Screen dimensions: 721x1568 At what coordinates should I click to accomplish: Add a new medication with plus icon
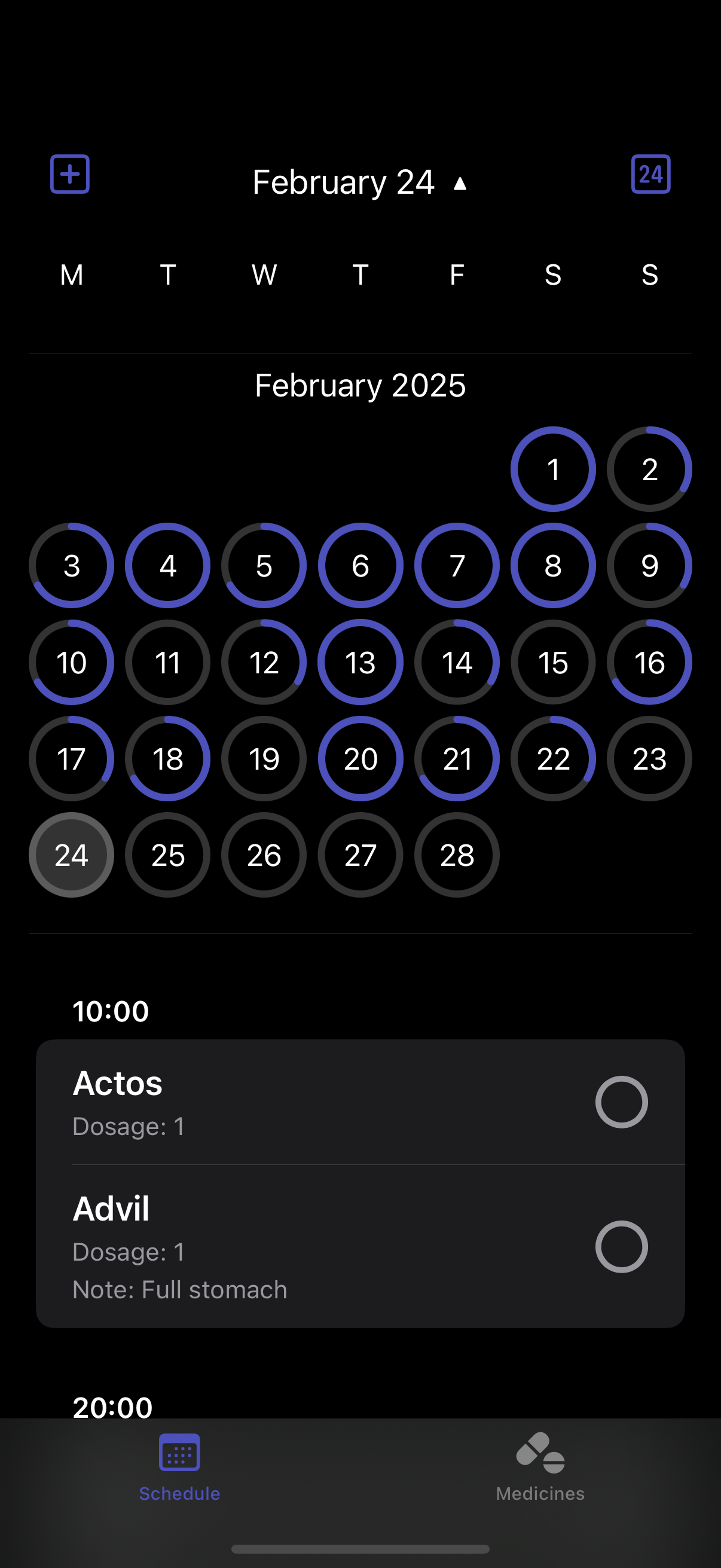69,174
